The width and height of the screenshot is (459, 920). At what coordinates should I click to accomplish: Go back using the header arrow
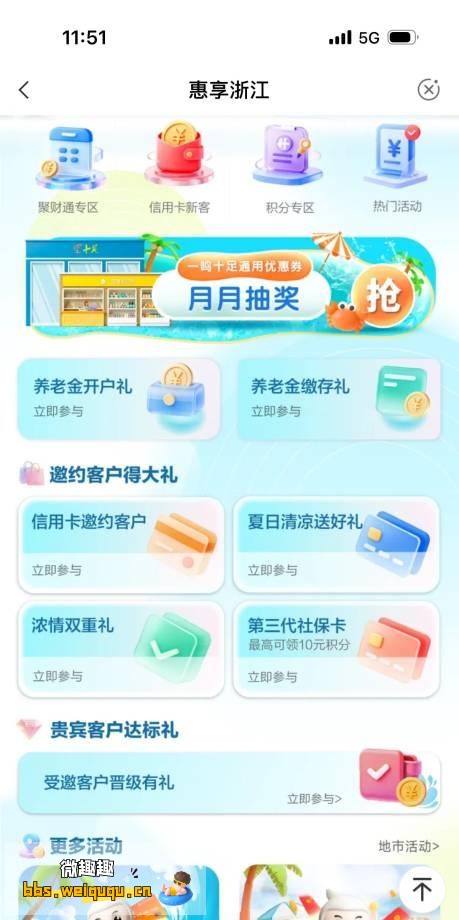23,90
